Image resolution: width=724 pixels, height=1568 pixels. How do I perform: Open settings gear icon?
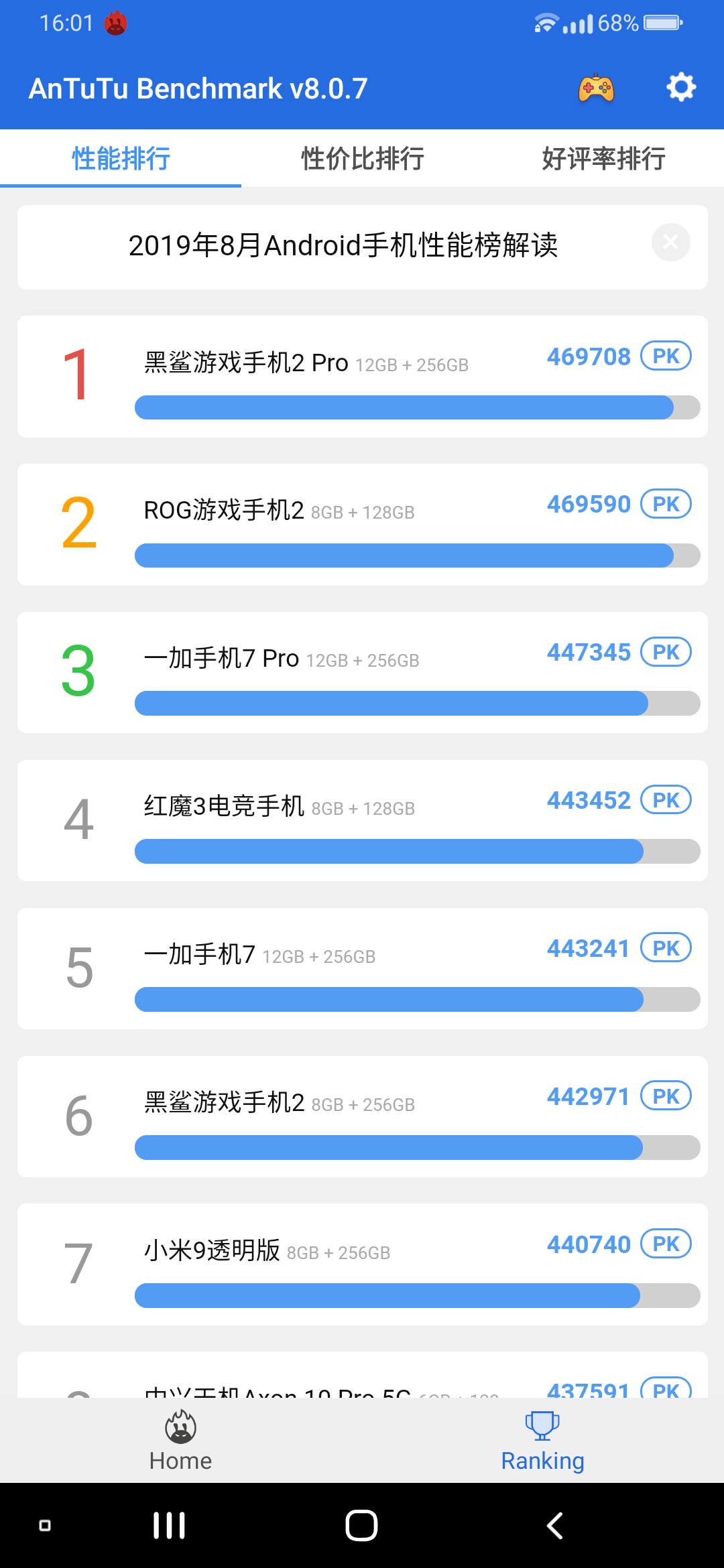[681, 88]
